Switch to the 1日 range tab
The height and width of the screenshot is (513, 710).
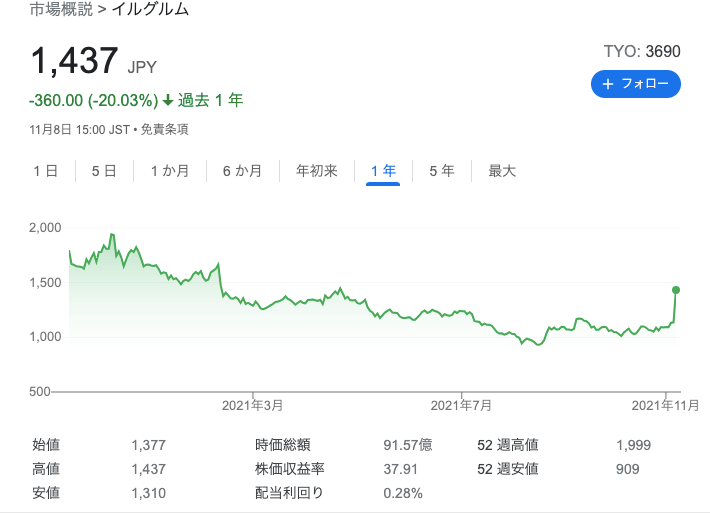(46, 171)
